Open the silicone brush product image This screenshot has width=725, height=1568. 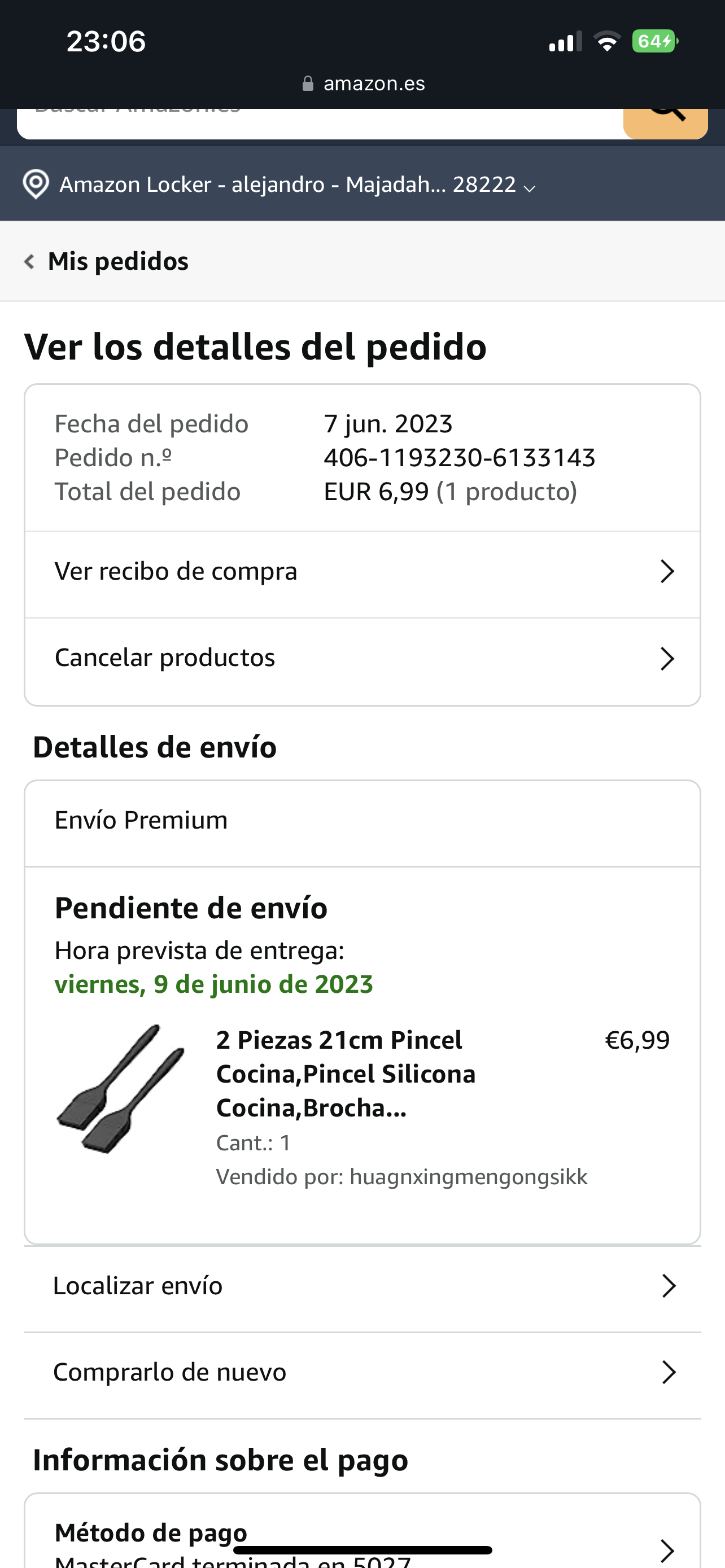[x=120, y=1089]
